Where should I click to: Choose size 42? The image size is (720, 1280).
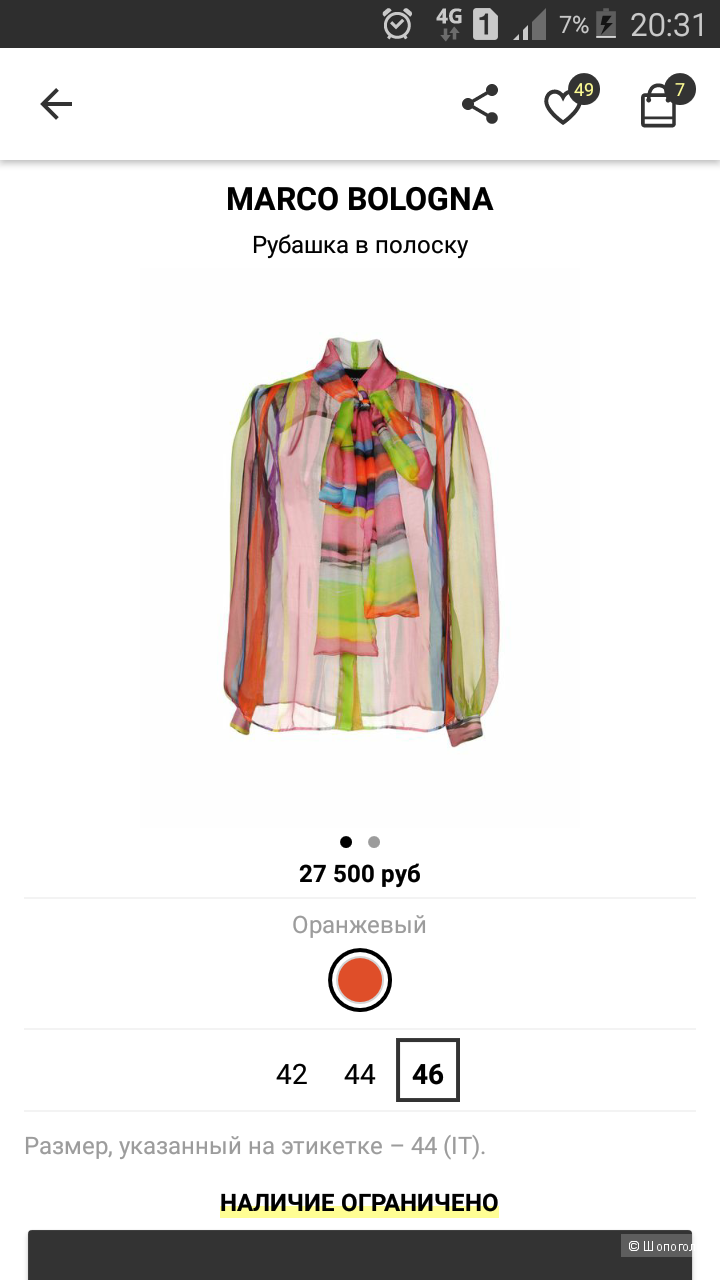click(x=292, y=1074)
